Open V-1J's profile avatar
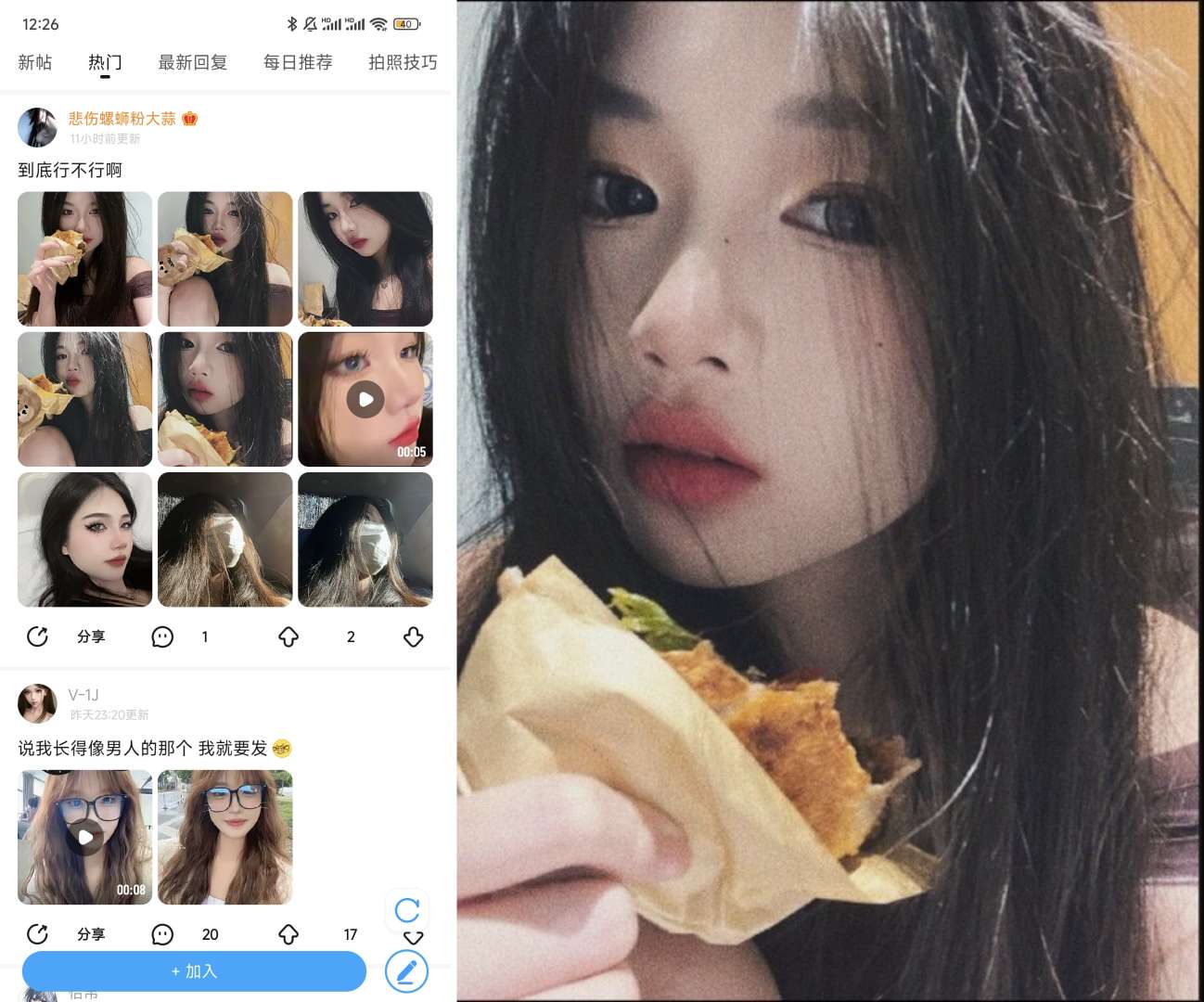 point(37,703)
